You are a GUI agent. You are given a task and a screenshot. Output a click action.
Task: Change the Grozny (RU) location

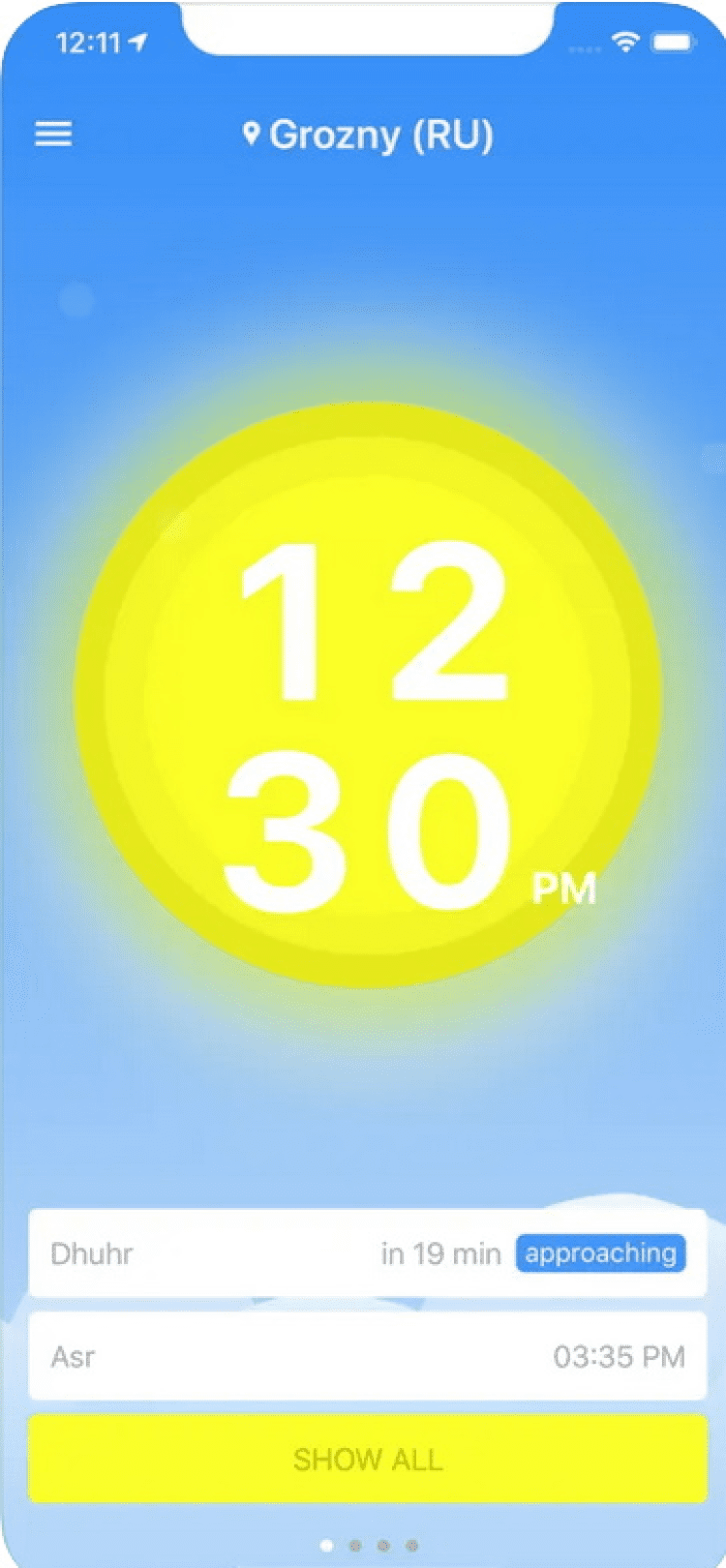368,136
